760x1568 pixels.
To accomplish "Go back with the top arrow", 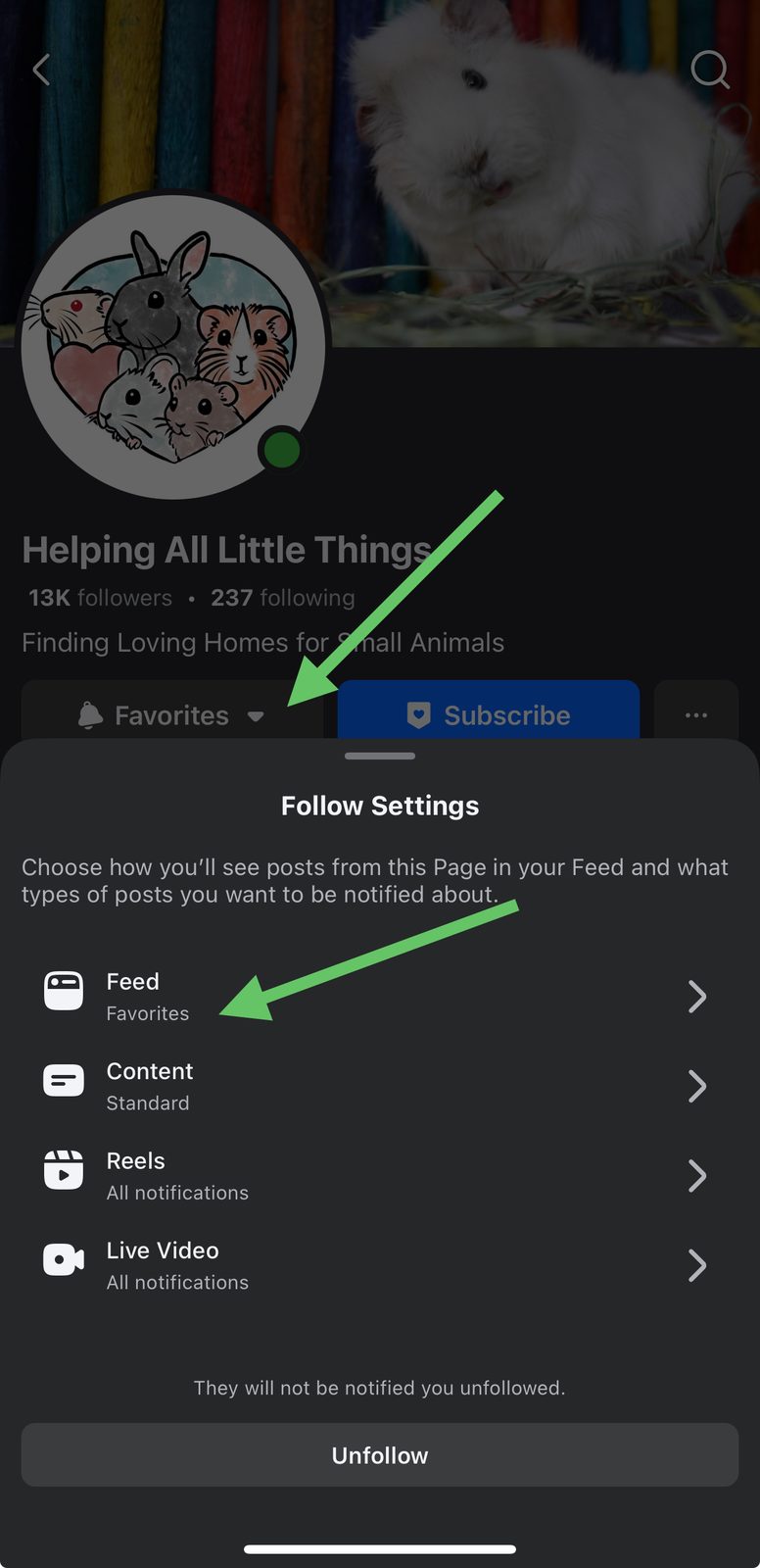I will click(x=41, y=70).
